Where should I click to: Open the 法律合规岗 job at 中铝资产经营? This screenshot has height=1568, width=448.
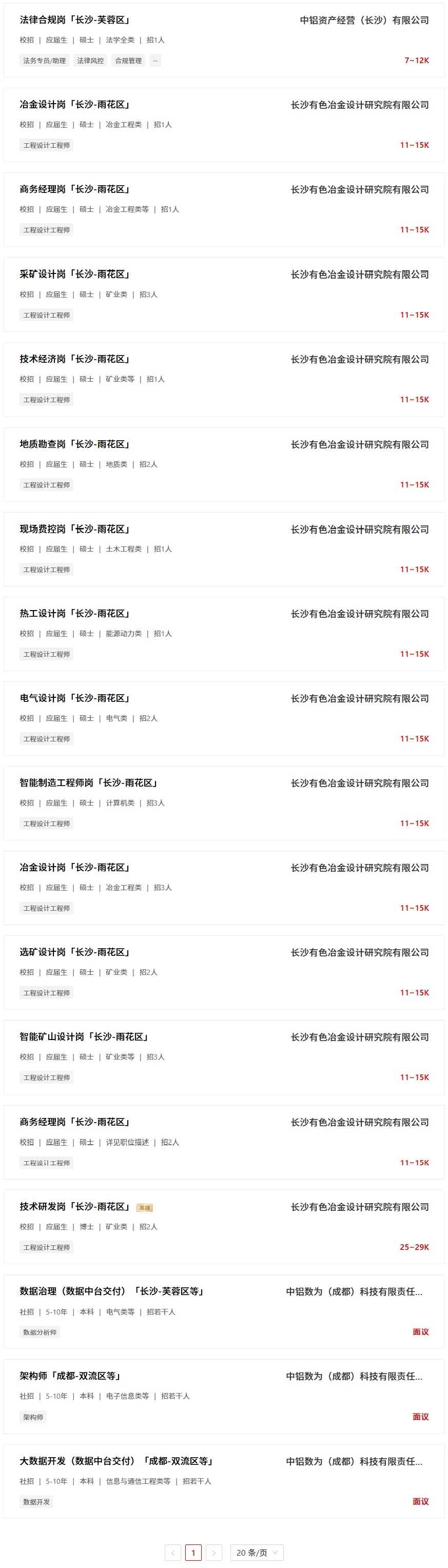tap(224, 40)
